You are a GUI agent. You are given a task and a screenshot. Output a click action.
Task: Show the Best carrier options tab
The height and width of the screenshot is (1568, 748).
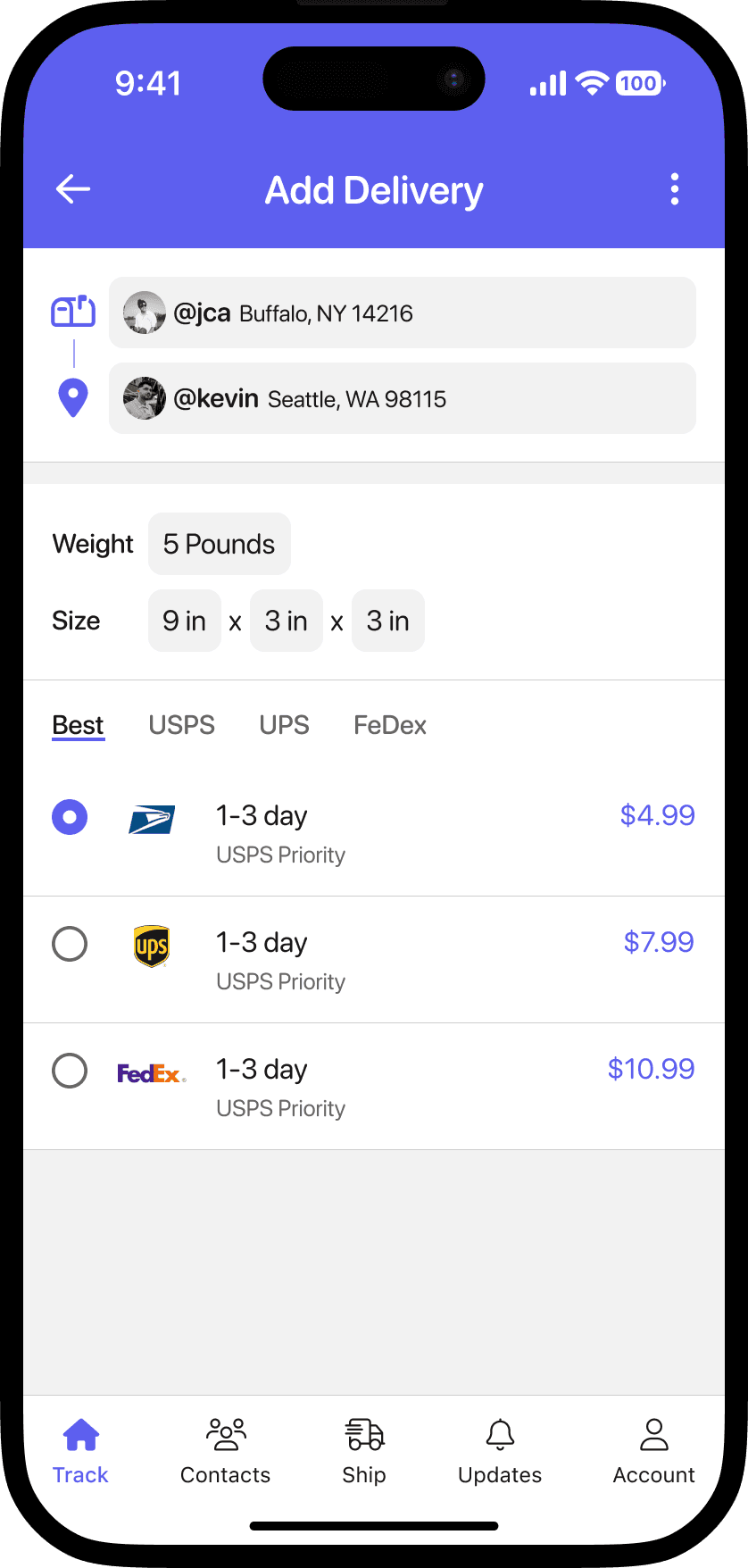click(x=78, y=725)
